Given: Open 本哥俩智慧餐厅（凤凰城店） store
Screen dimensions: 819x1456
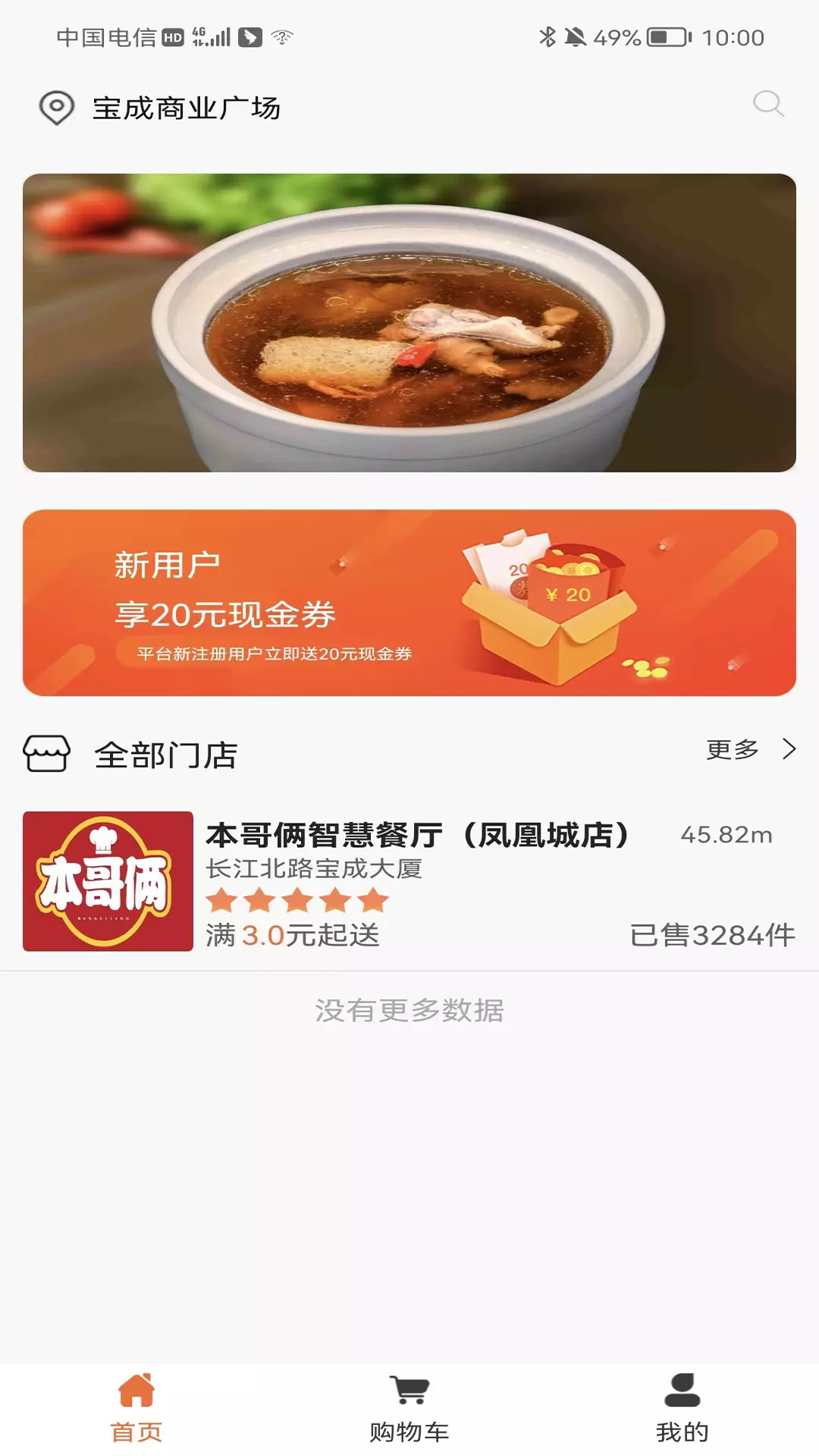Looking at the screenshot, I should point(409,881).
